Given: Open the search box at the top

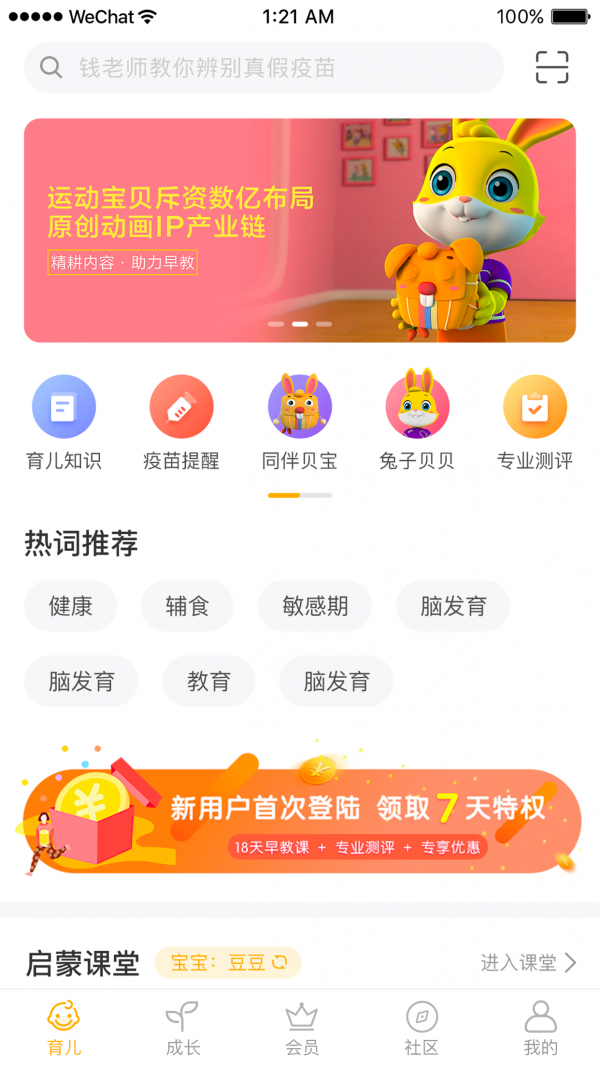Looking at the screenshot, I should 262,67.
